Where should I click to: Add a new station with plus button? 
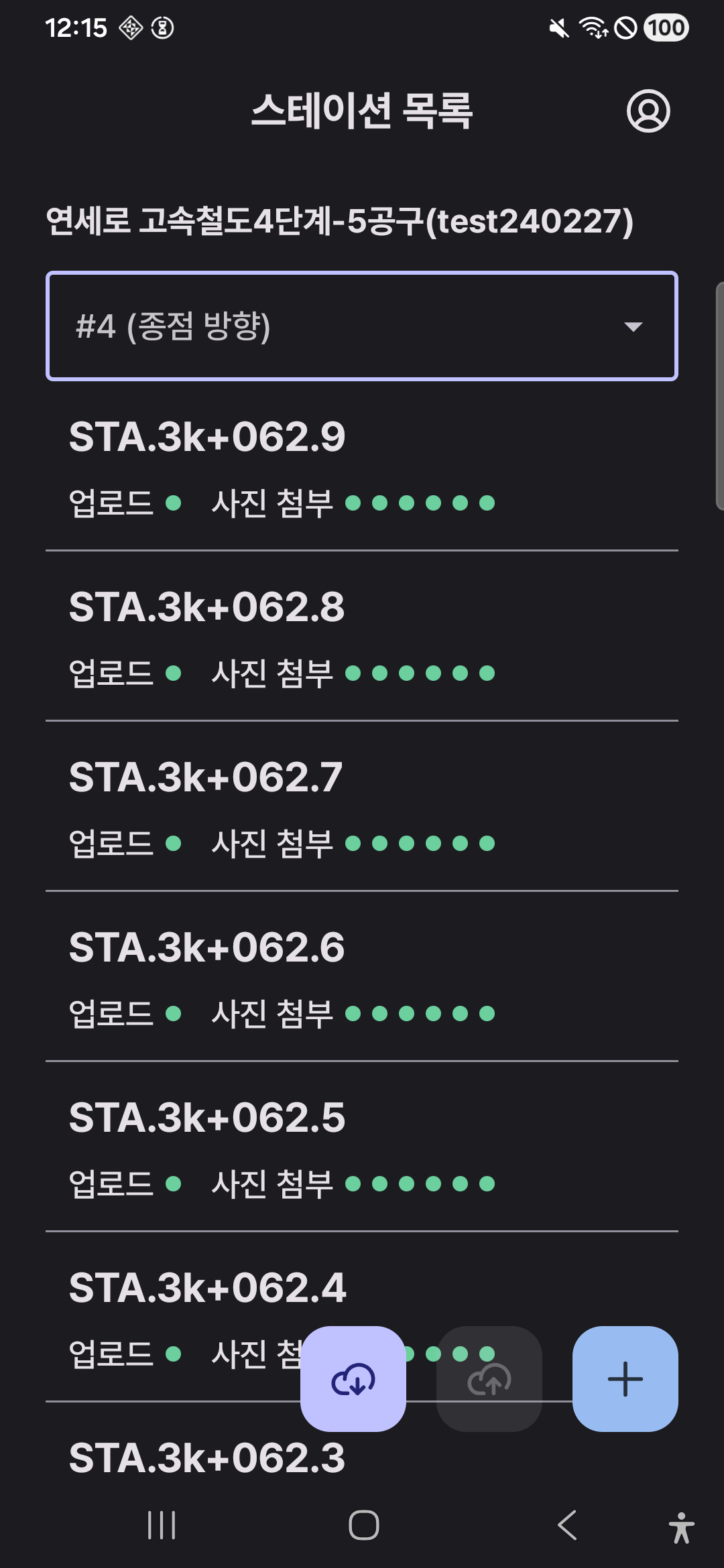[x=625, y=1379]
